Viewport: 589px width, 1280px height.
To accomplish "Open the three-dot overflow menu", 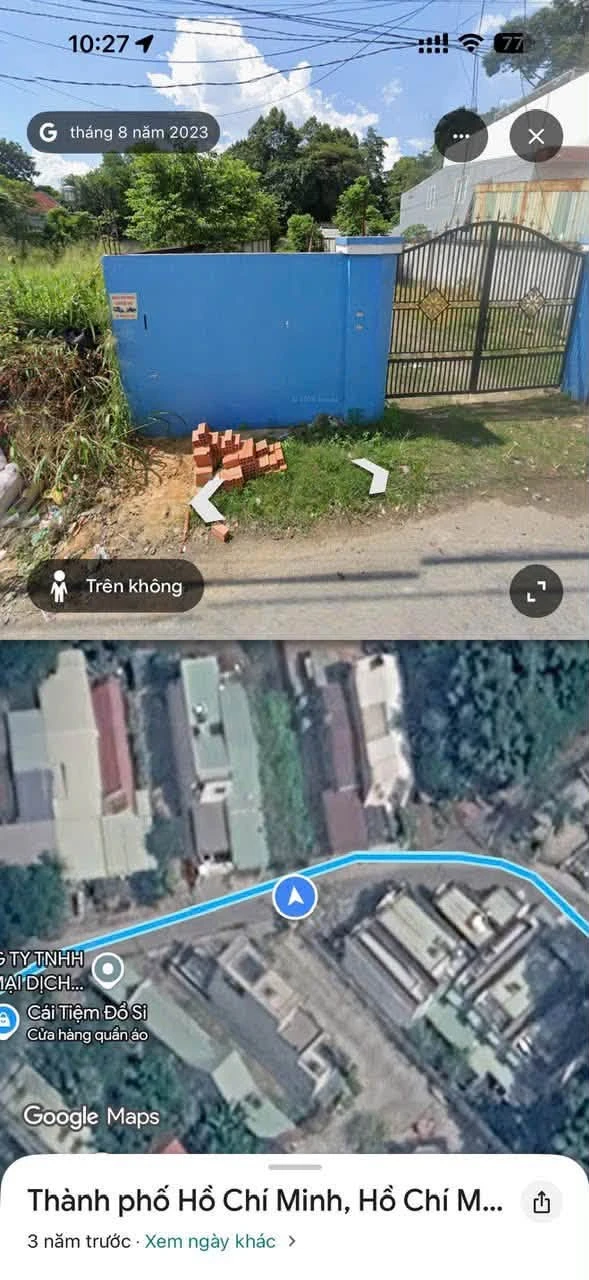I will pyautogui.click(x=461, y=136).
